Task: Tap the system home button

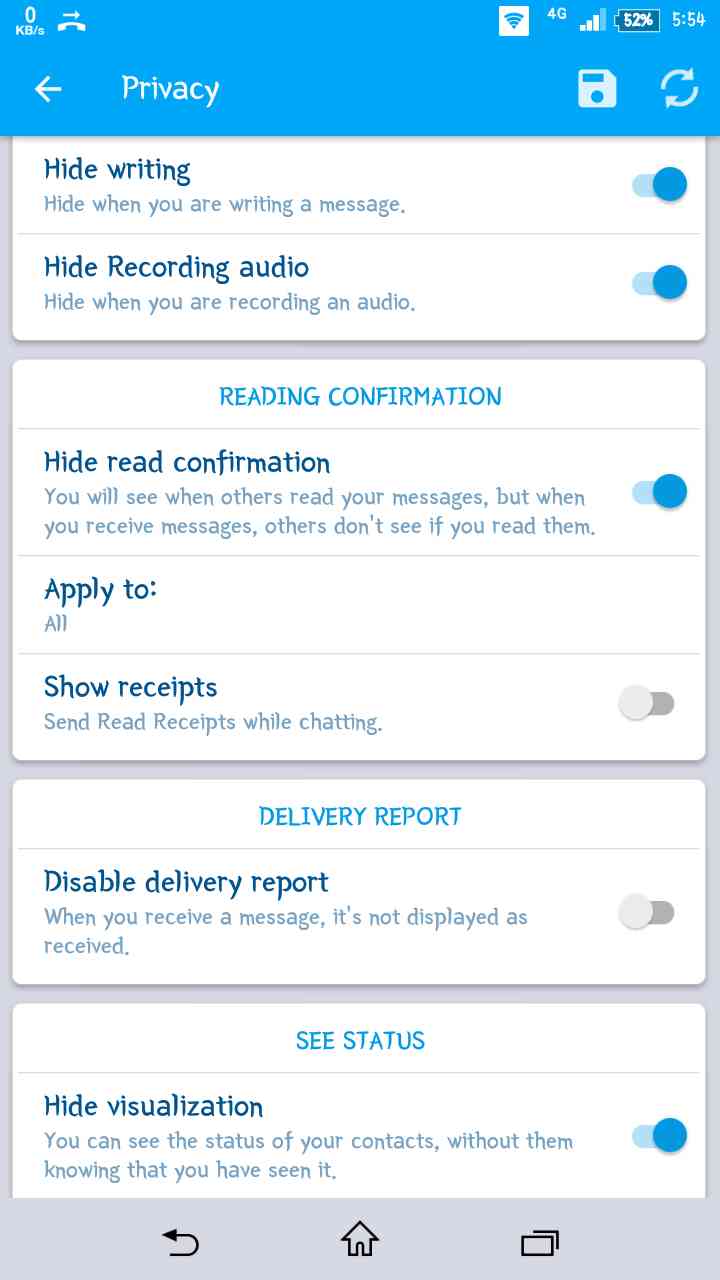Action: click(x=360, y=1241)
